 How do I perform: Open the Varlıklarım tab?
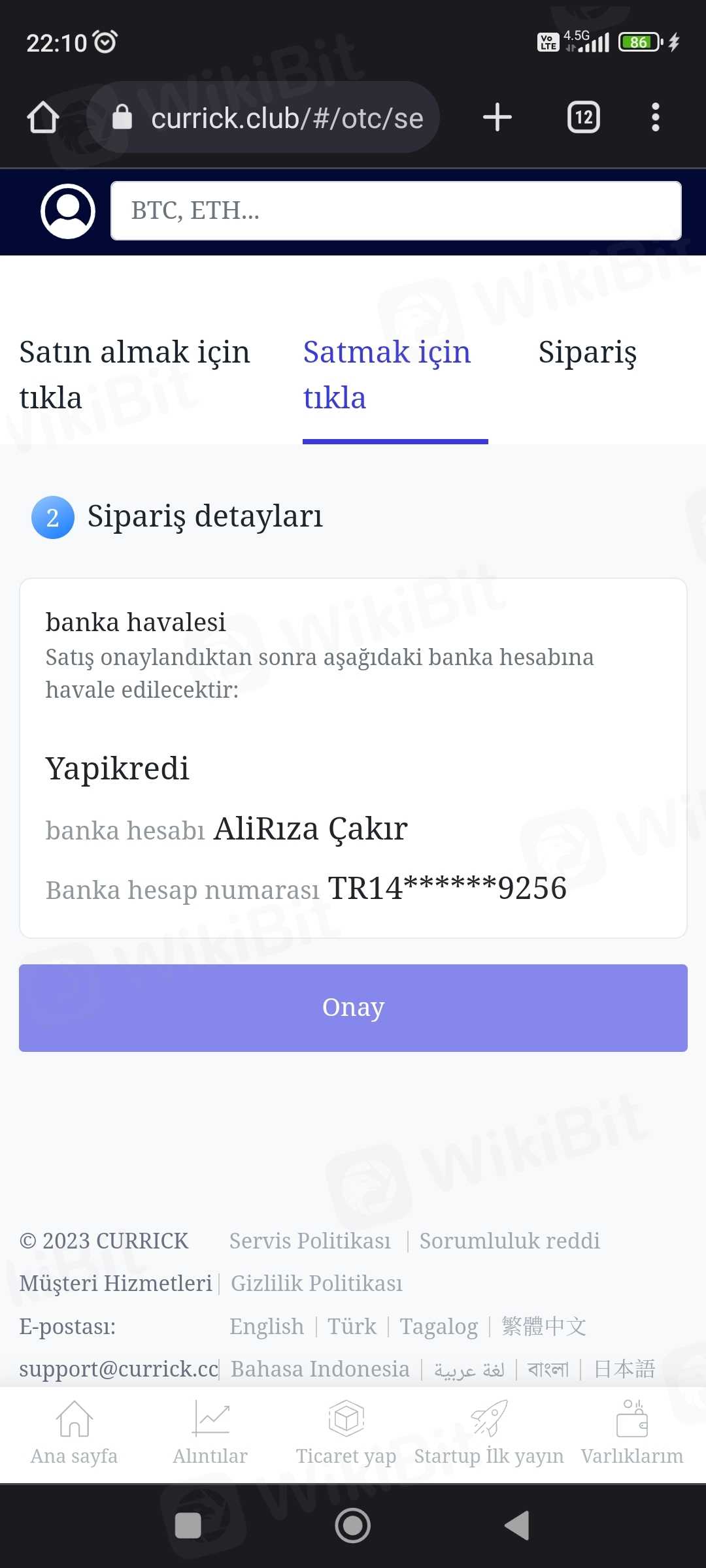pyautogui.click(x=631, y=1432)
